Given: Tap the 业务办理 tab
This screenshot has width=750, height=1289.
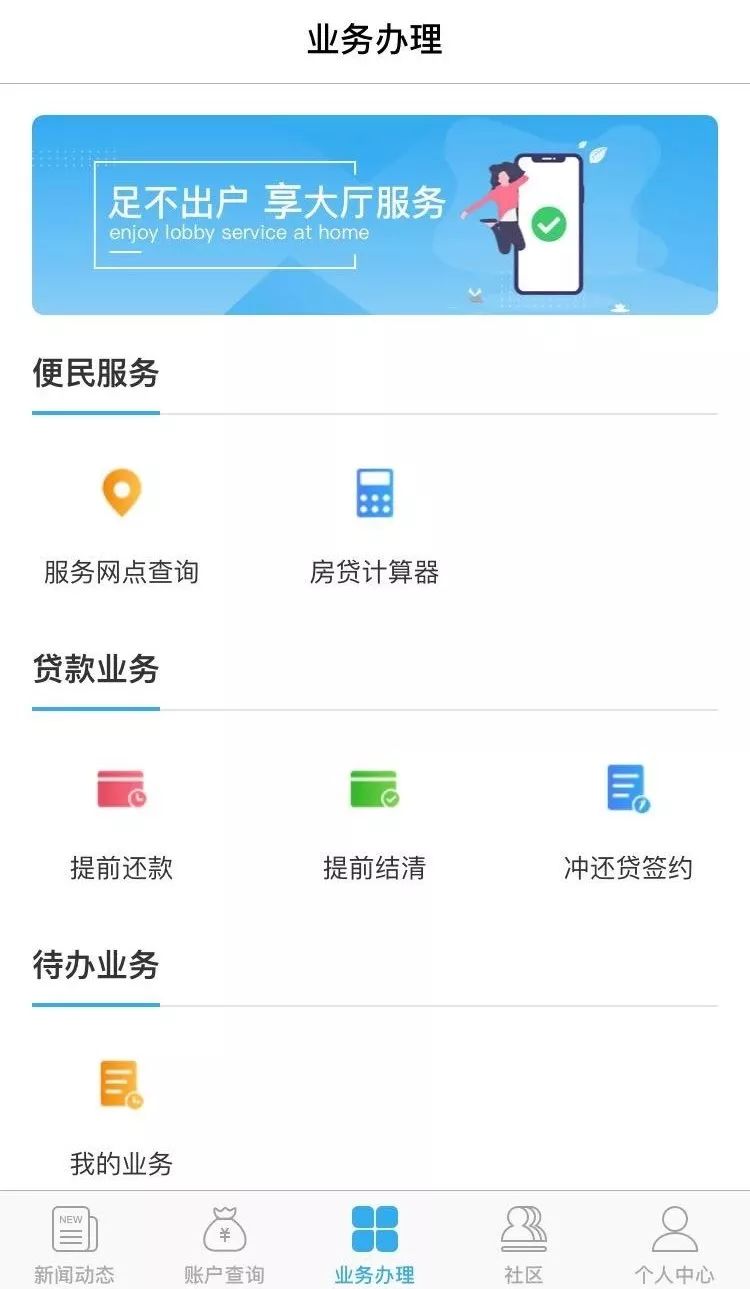Looking at the screenshot, I should coord(374,1244).
